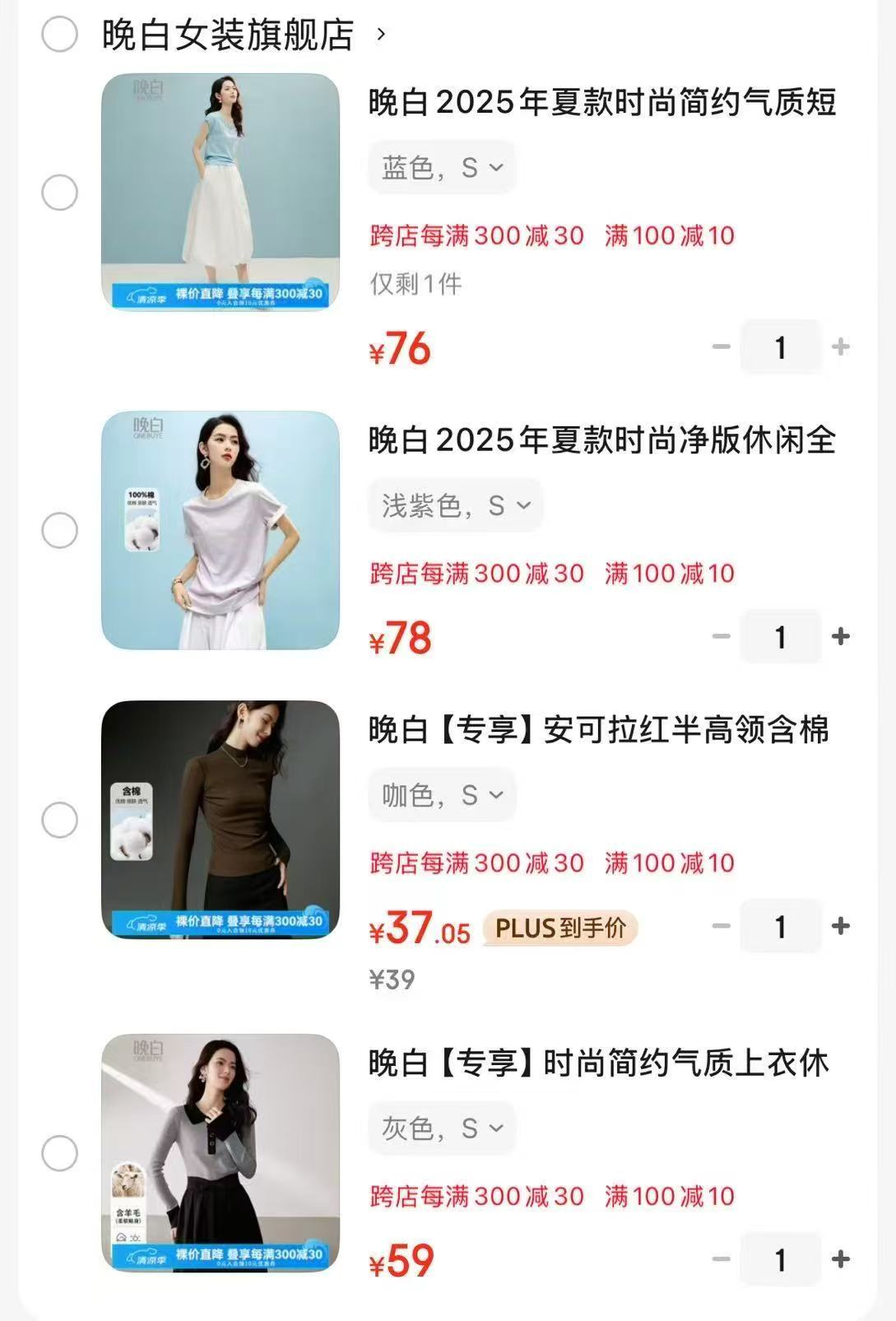Select all items from 晚白女装旗舰店
The height and width of the screenshot is (1321, 896).
[59, 35]
